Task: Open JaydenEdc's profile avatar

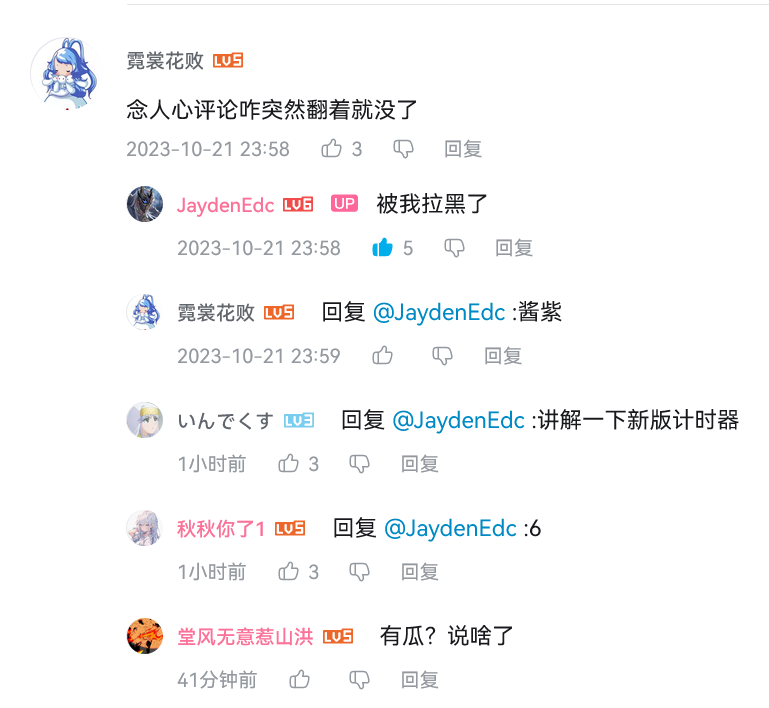Action: 145,204
